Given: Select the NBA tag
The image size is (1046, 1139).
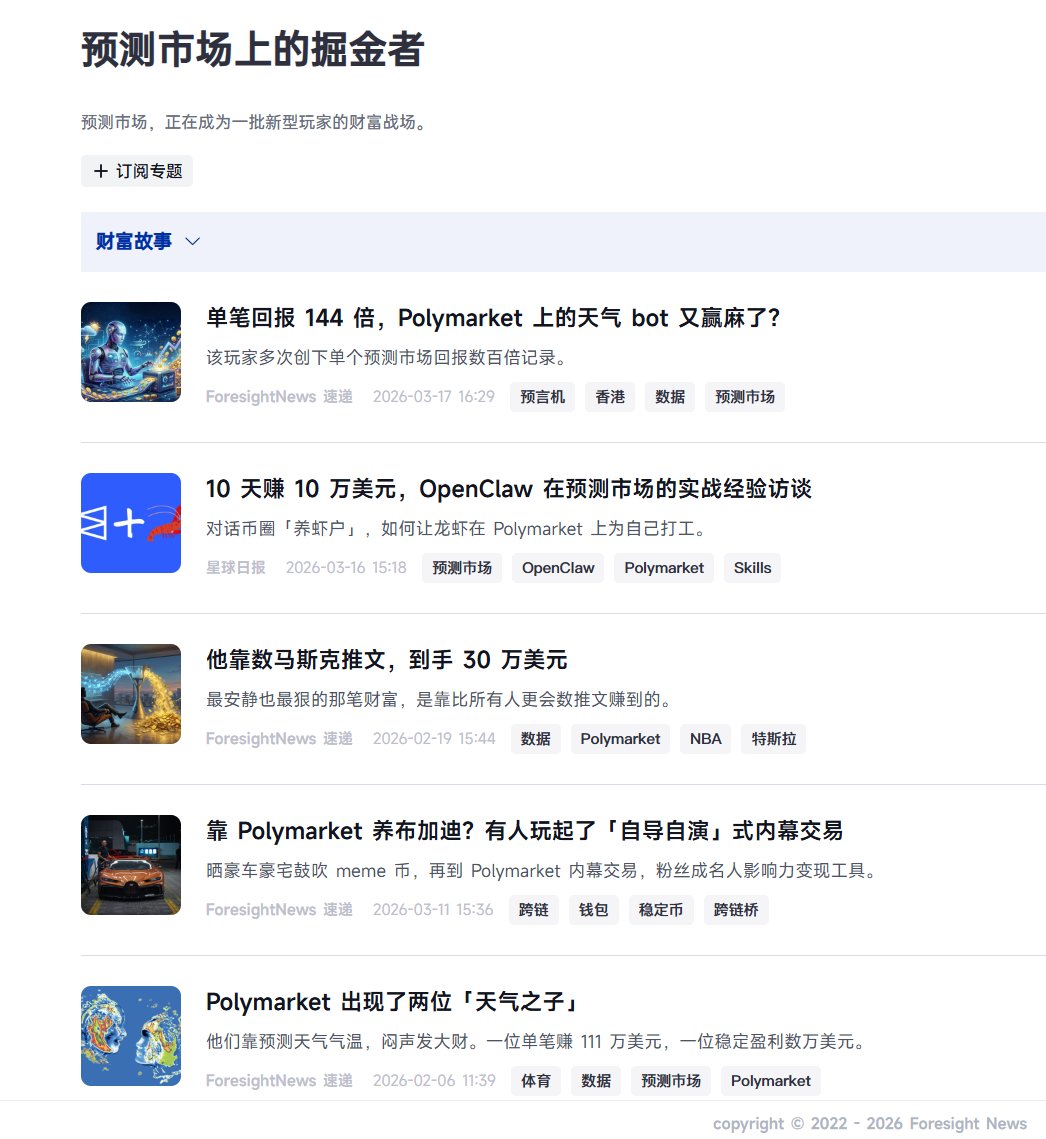Looking at the screenshot, I should point(705,739).
